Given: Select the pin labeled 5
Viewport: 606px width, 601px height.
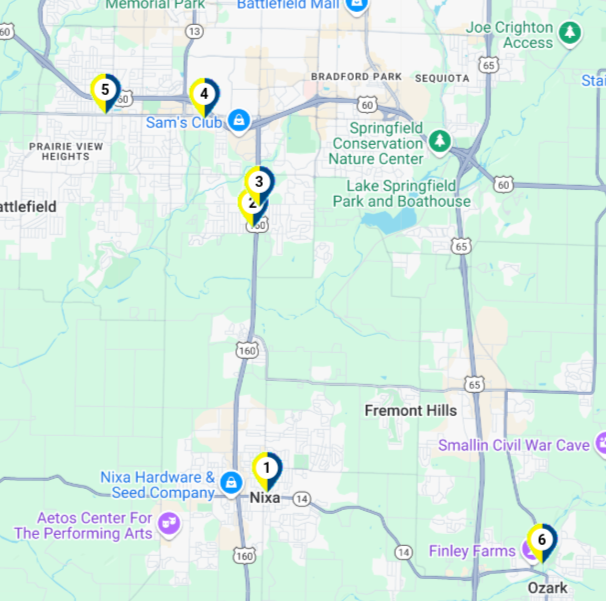Looking at the screenshot, I should pos(105,90).
